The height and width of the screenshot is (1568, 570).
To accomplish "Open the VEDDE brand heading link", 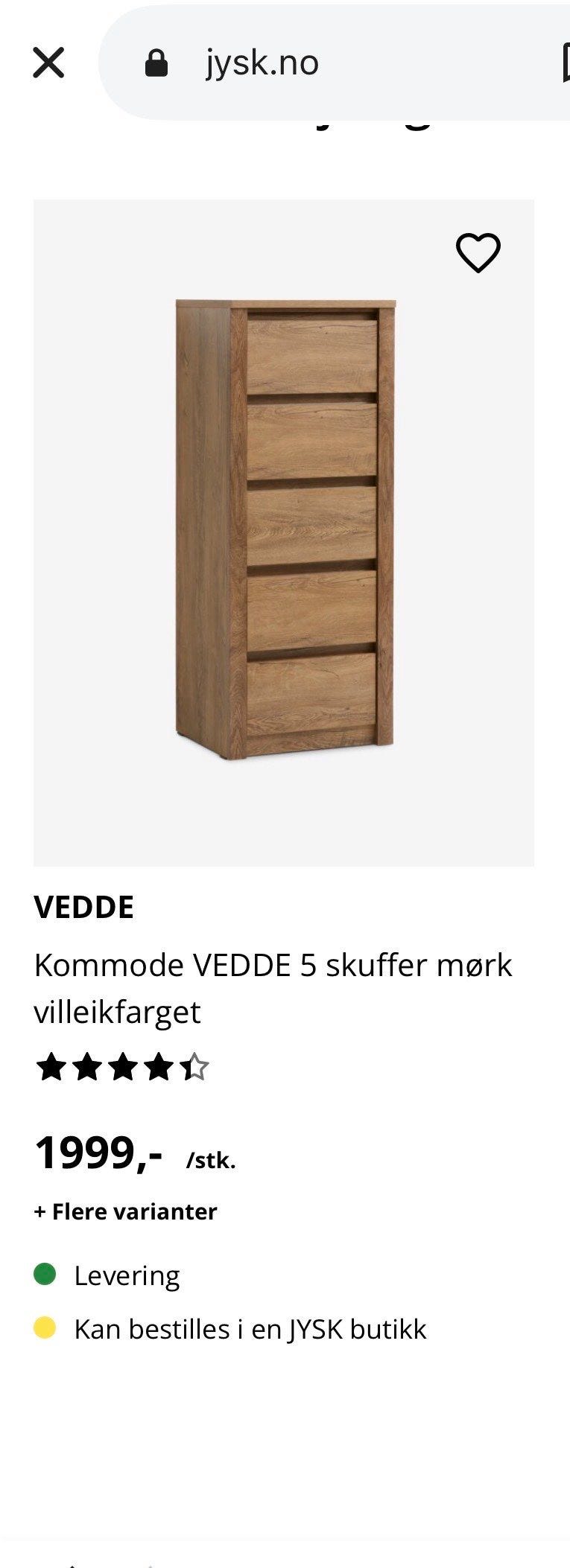I will point(85,907).
